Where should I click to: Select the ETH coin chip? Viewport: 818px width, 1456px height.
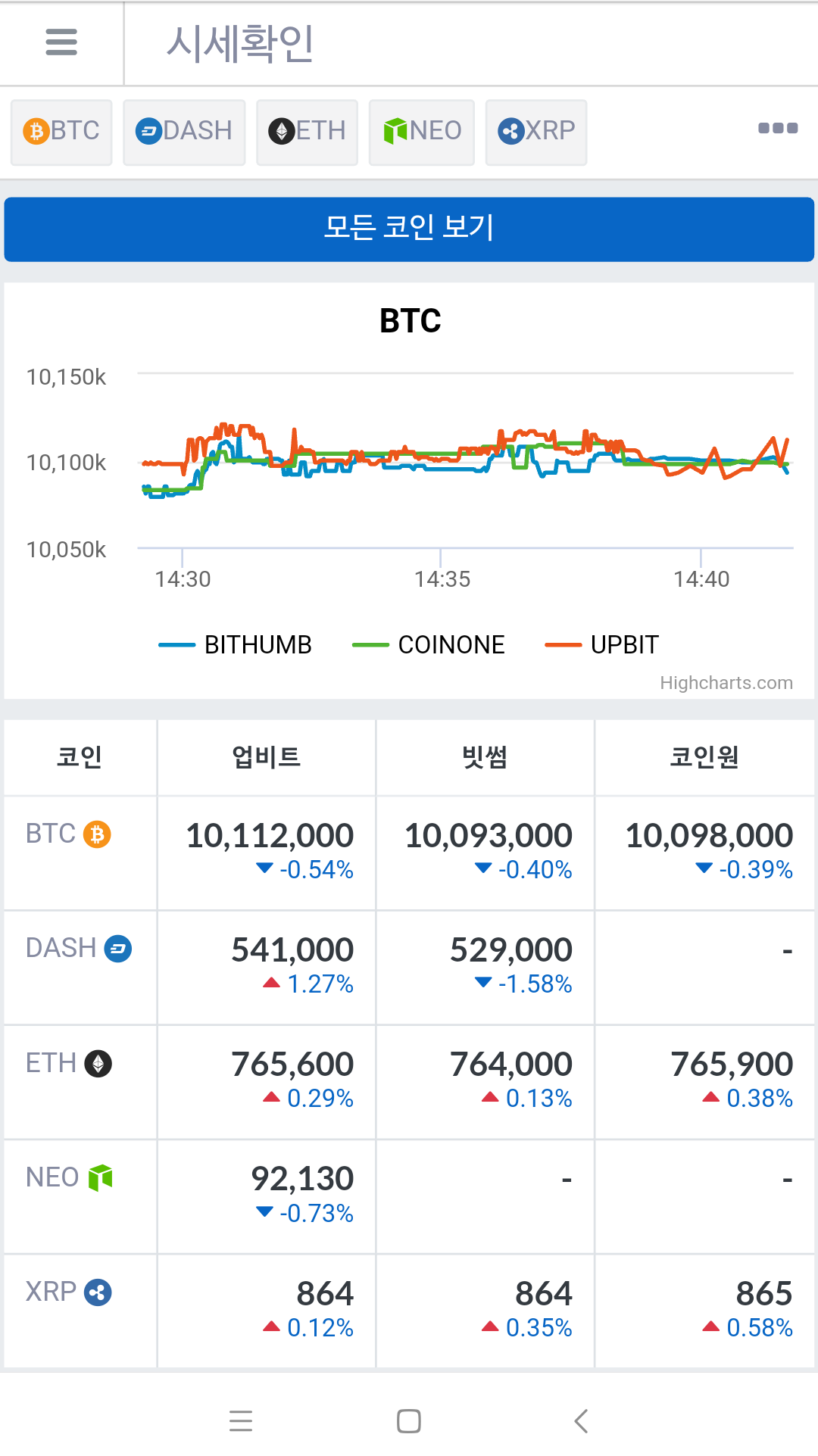click(x=307, y=132)
